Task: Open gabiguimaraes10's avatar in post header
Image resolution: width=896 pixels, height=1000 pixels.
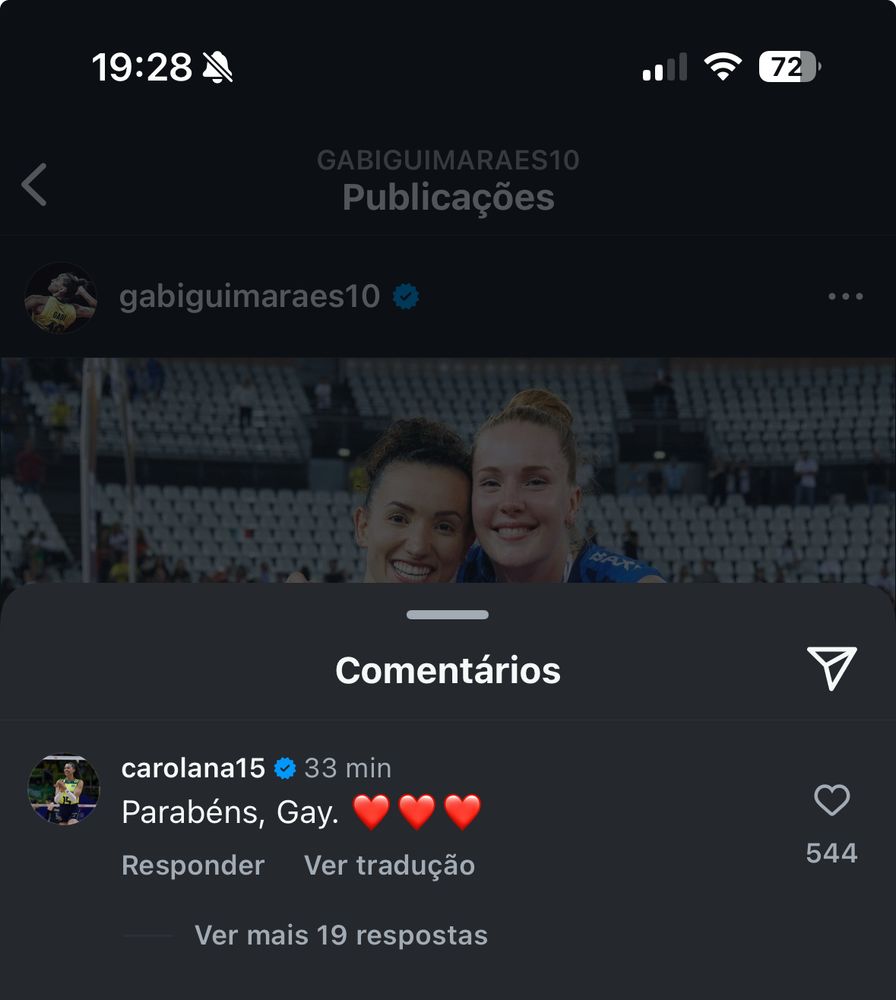Action: point(61,298)
